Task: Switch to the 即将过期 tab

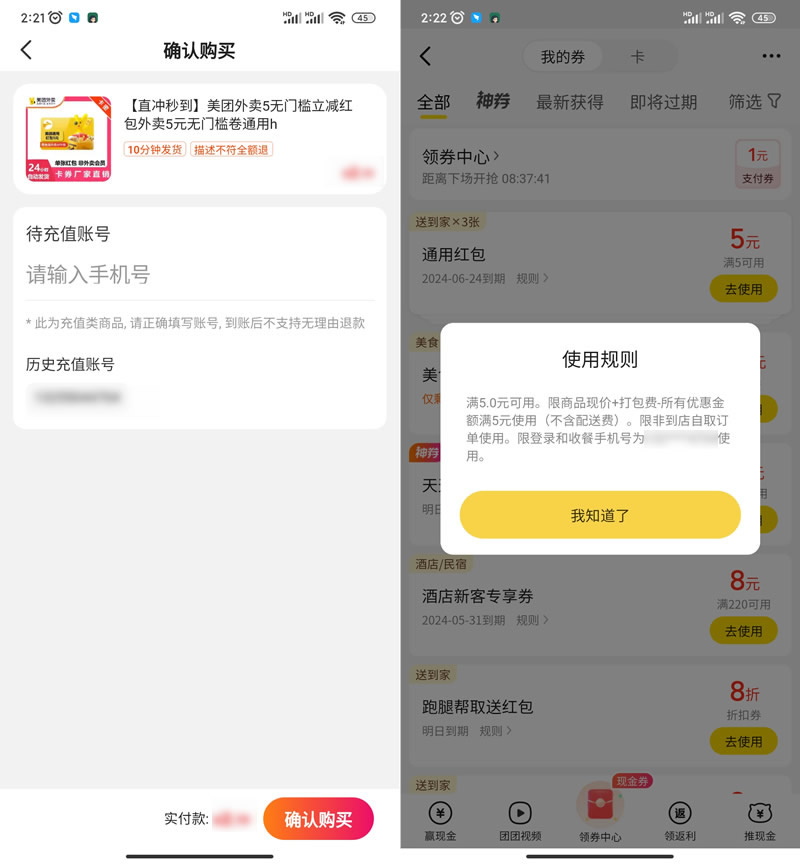Action: 663,102
